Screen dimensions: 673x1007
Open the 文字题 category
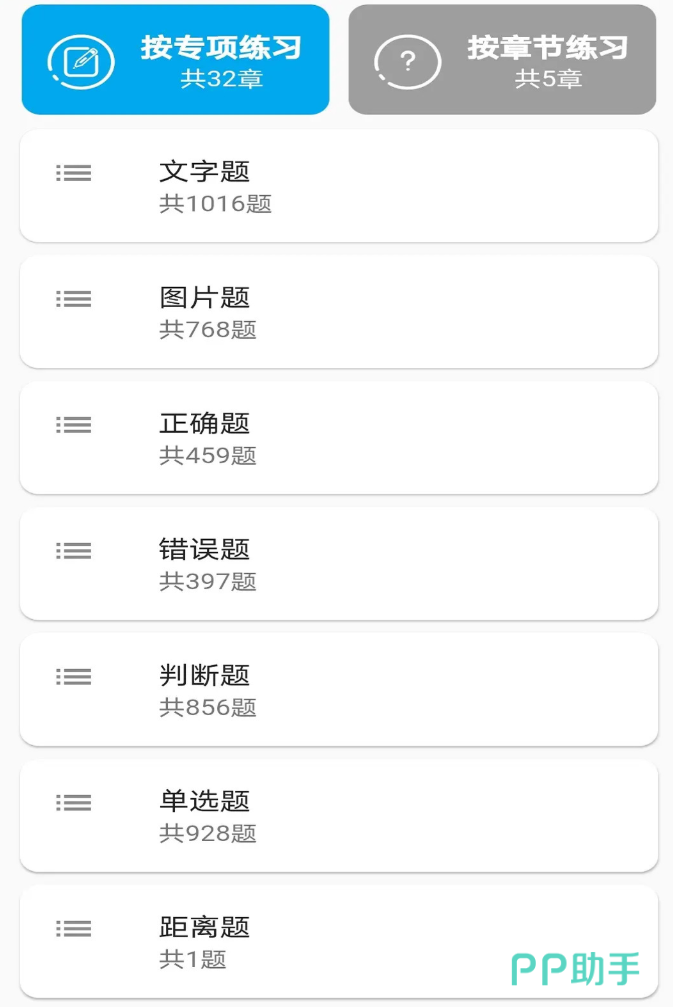[x=338, y=186]
